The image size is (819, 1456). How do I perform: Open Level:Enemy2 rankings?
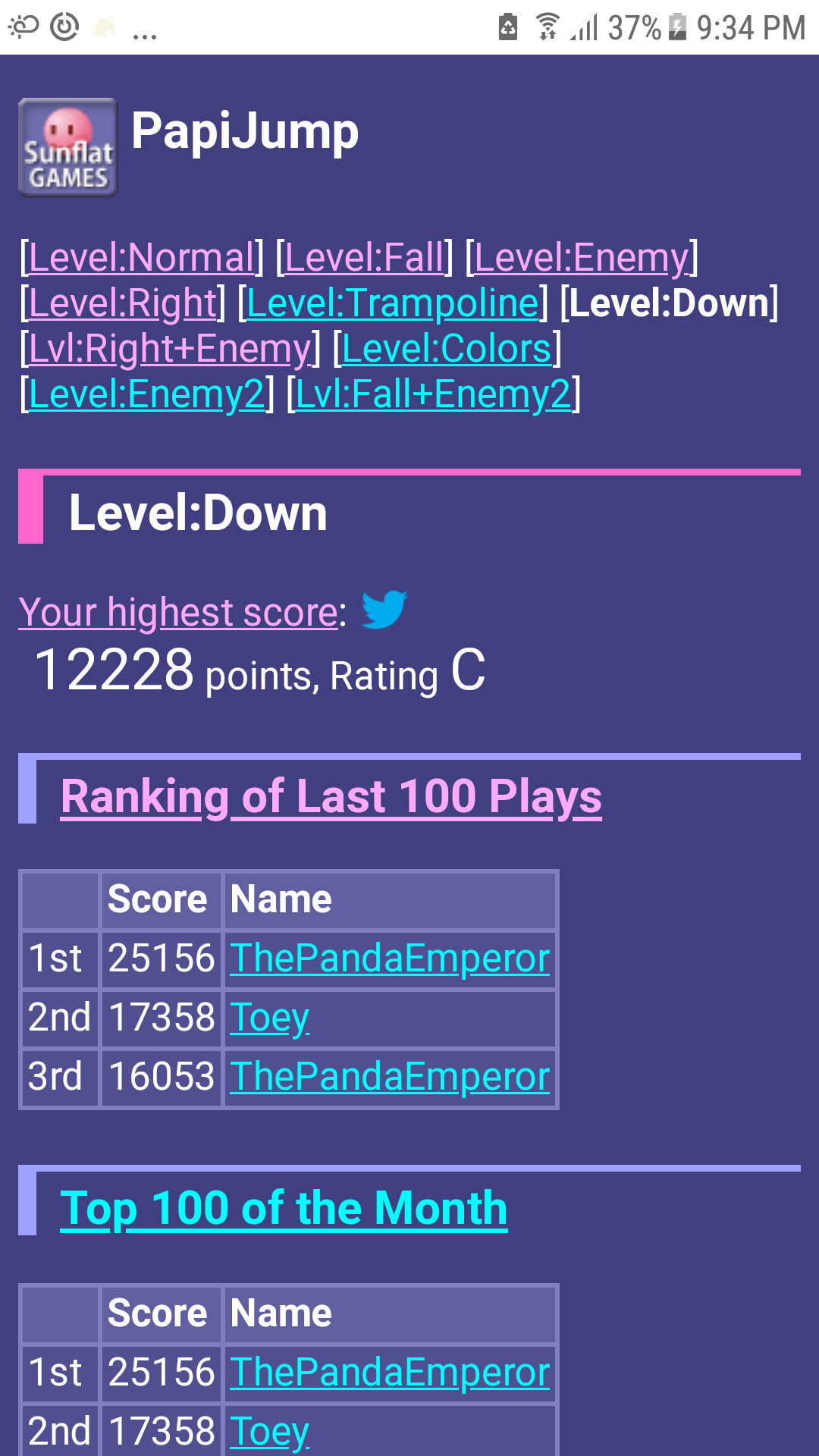click(x=147, y=394)
